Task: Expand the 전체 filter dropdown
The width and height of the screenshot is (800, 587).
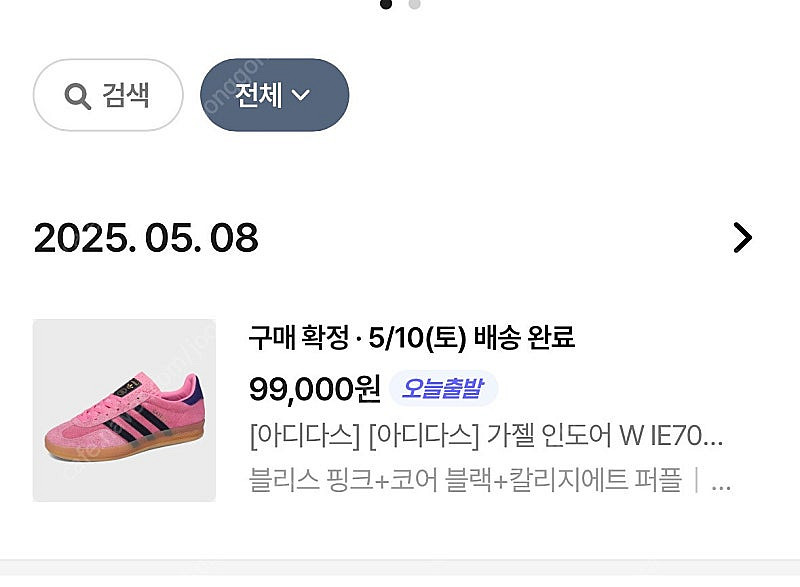Action: pos(274,96)
